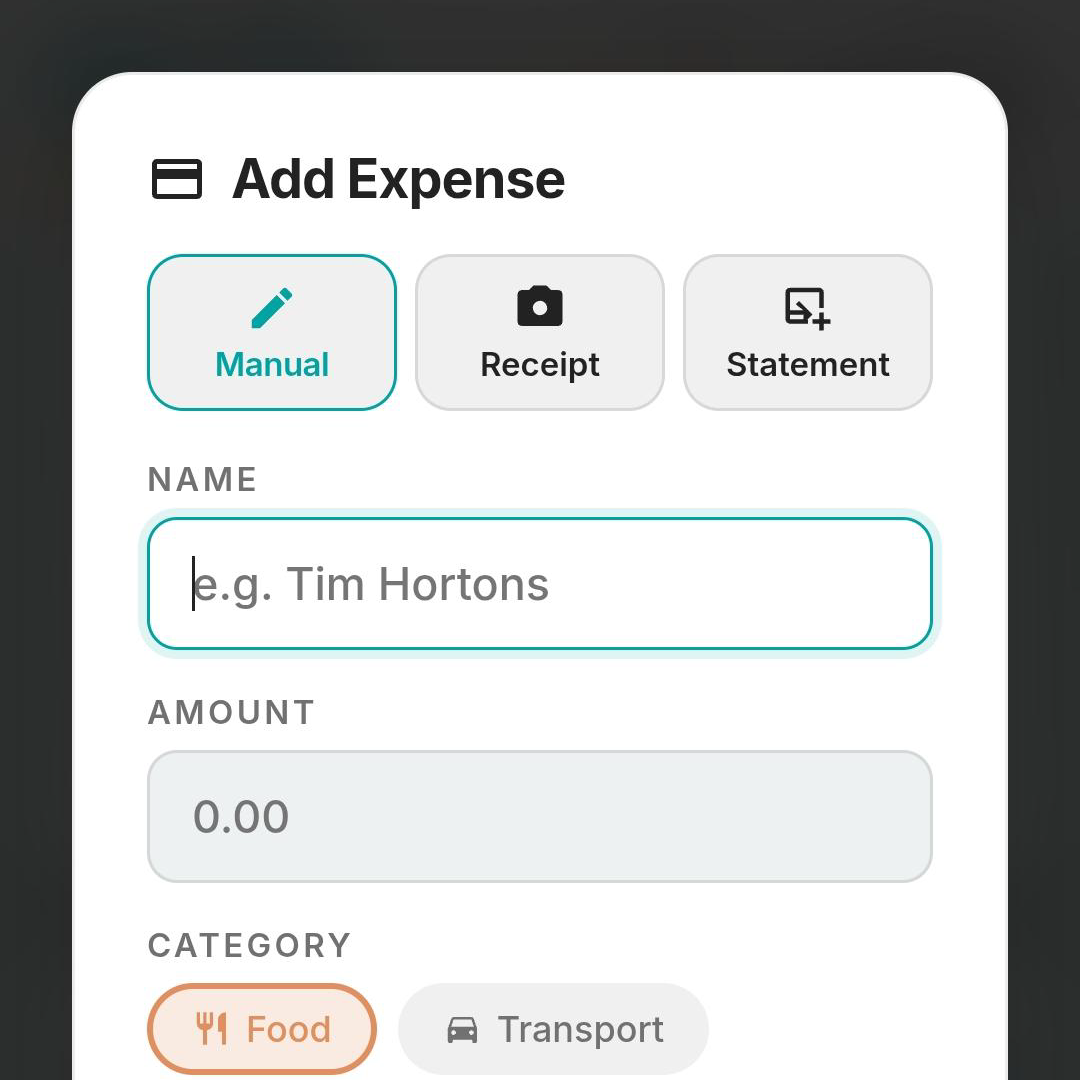Tap the Name text field
The image size is (1081, 1080).
pos(540,584)
